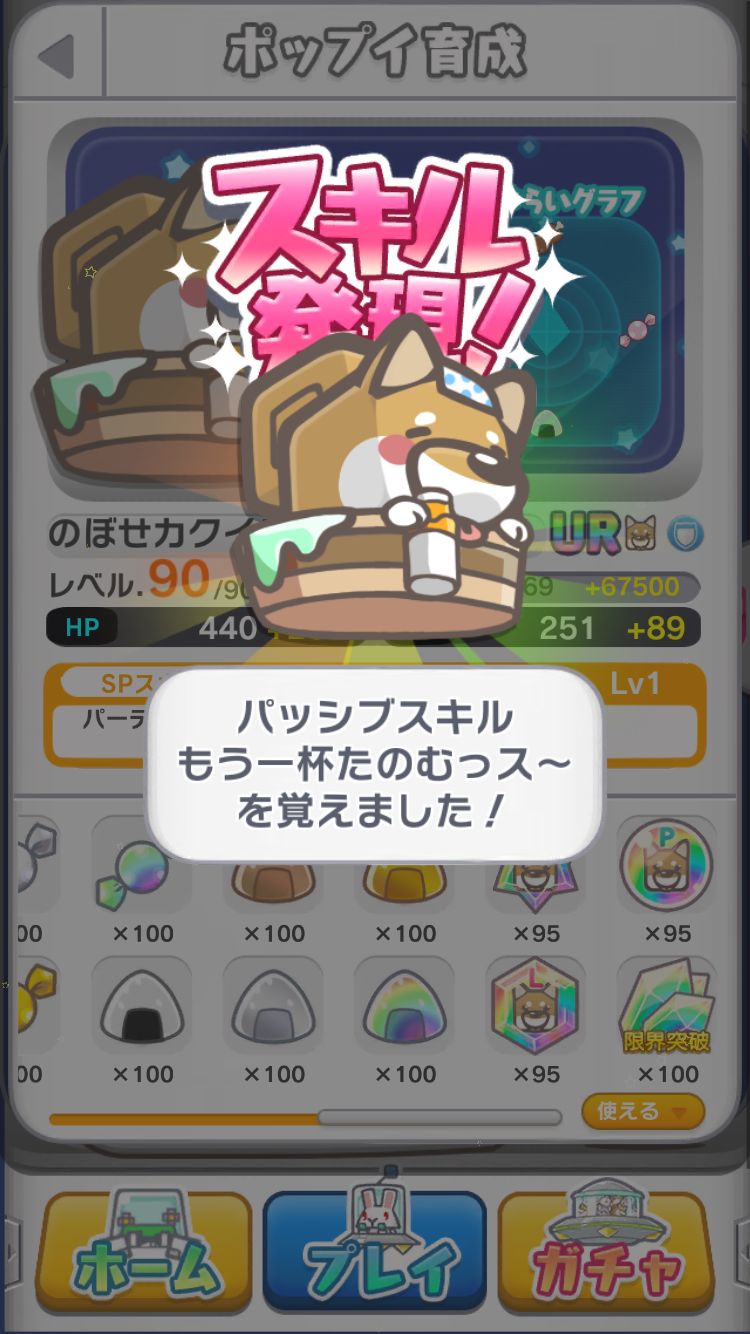This screenshot has height=1334, width=750.
Task: Switch to the プレイ tab
Action: 375,1255
